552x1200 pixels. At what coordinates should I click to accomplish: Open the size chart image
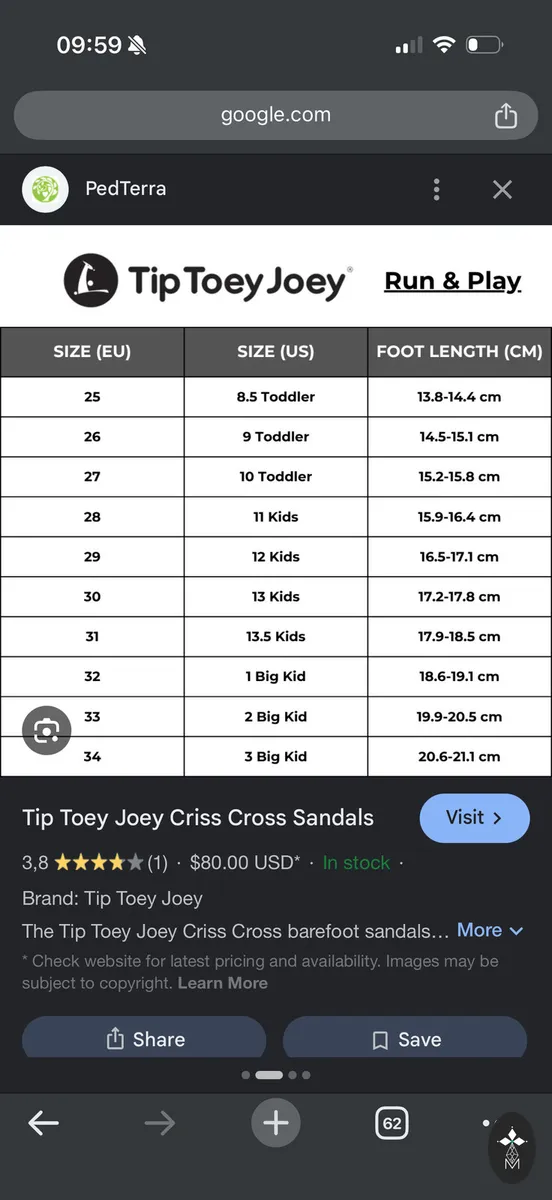pyautogui.click(x=276, y=501)
